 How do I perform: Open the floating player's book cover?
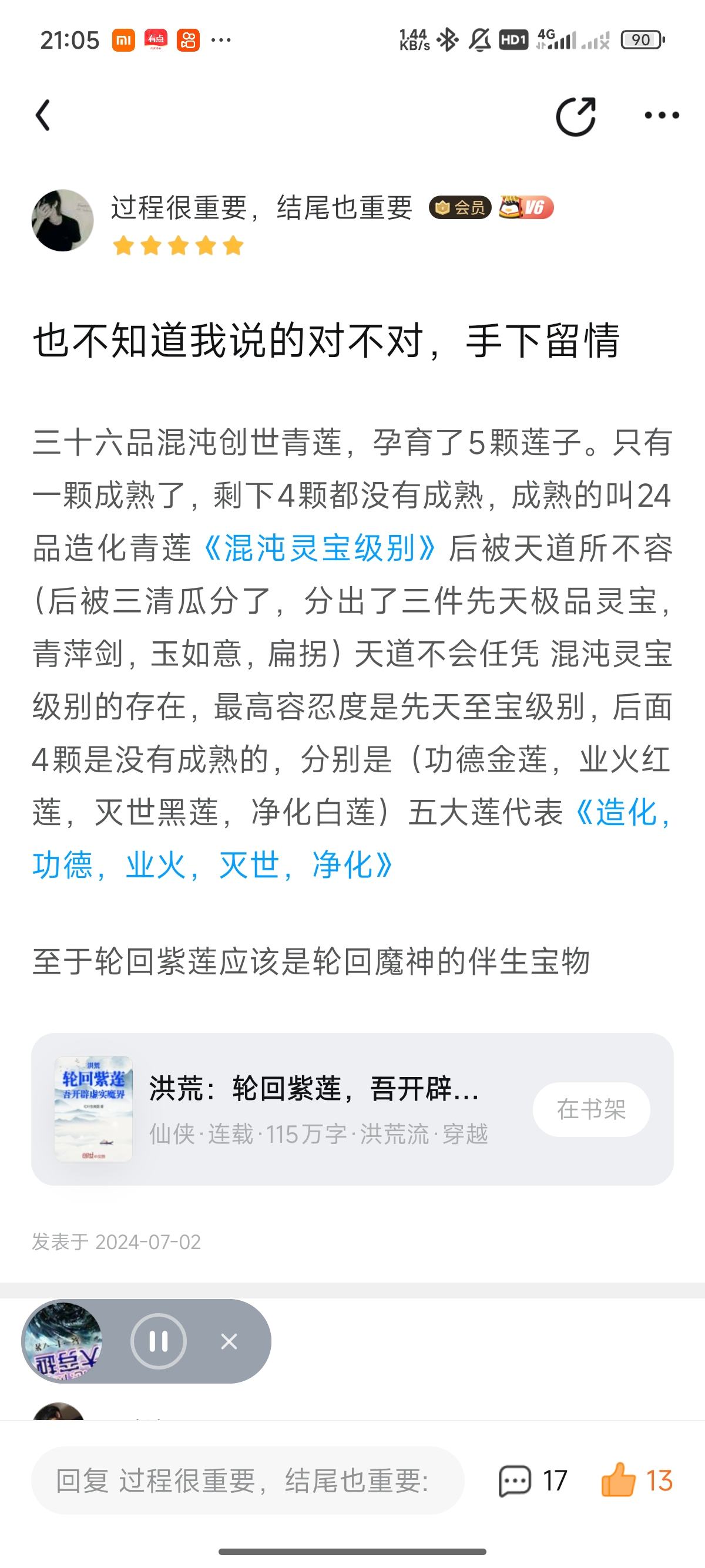tap(64, 1341)
